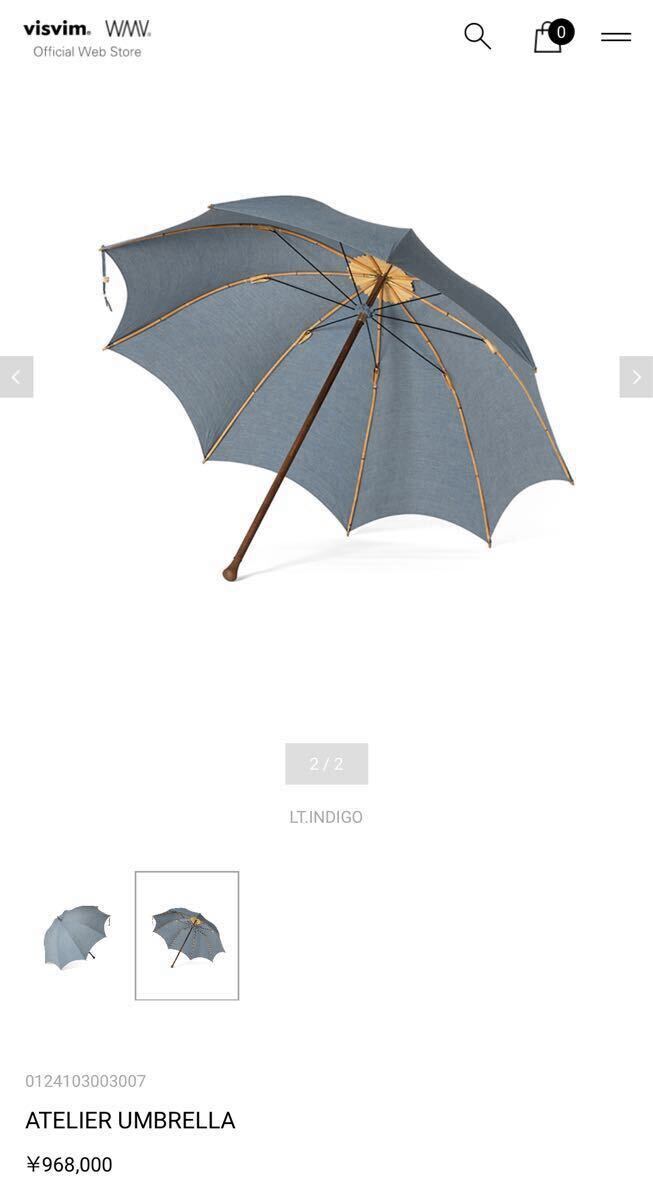Show next product image arrow

[x=636, y=377]
